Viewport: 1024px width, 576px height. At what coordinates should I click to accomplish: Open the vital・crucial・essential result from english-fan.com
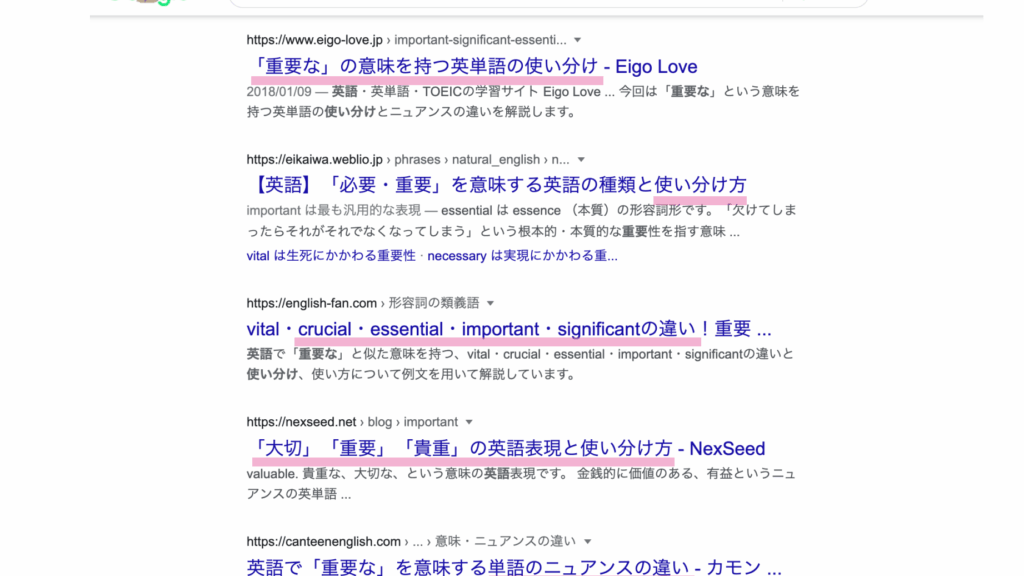click(x=509, y=329)
